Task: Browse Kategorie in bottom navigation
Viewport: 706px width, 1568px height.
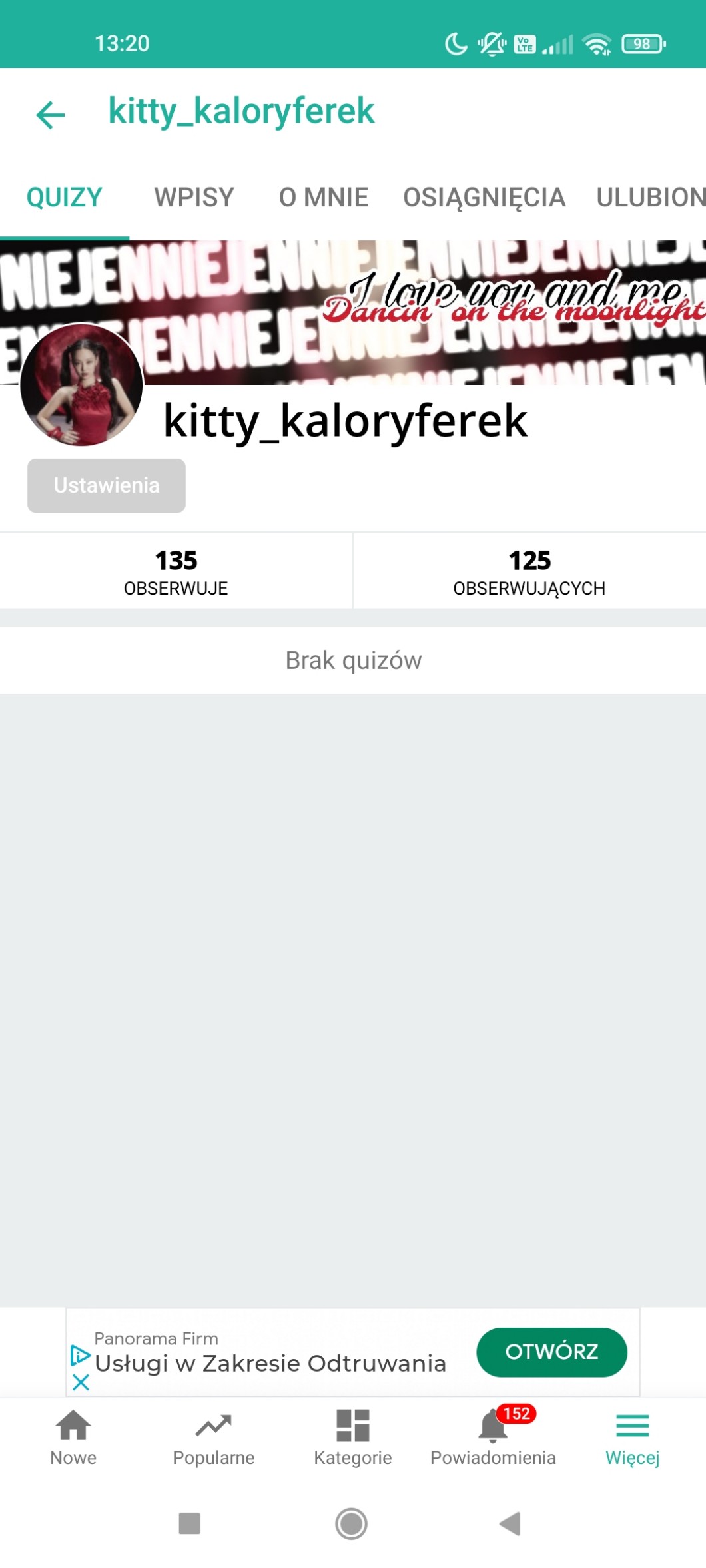Action: click(x=353, y=1438)
